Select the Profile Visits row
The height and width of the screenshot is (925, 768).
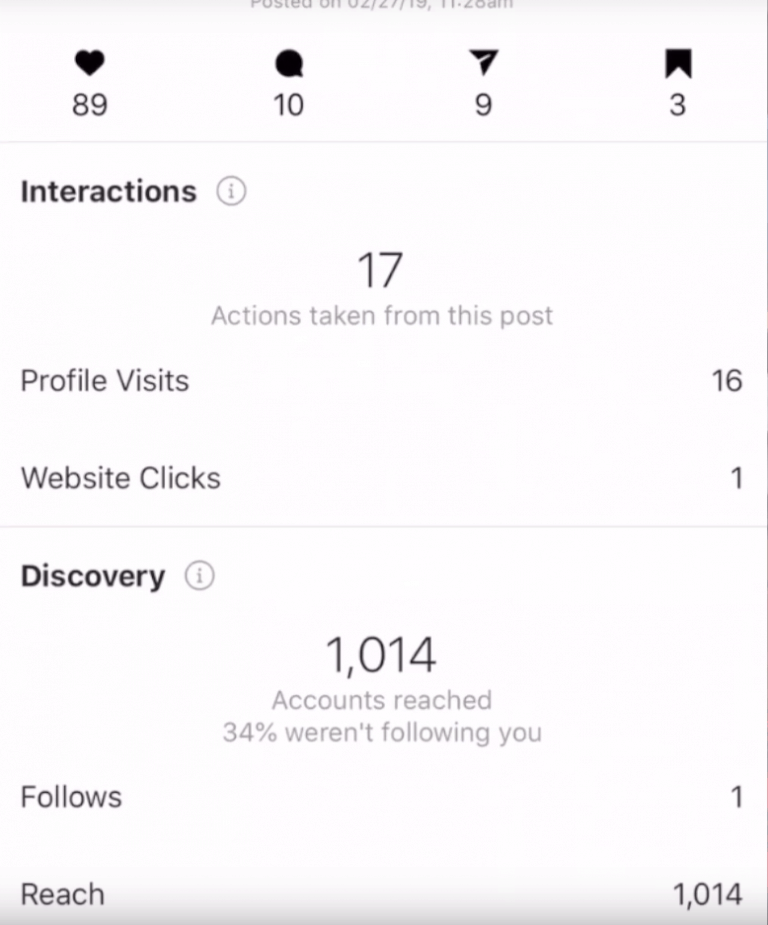click(384, 381)
